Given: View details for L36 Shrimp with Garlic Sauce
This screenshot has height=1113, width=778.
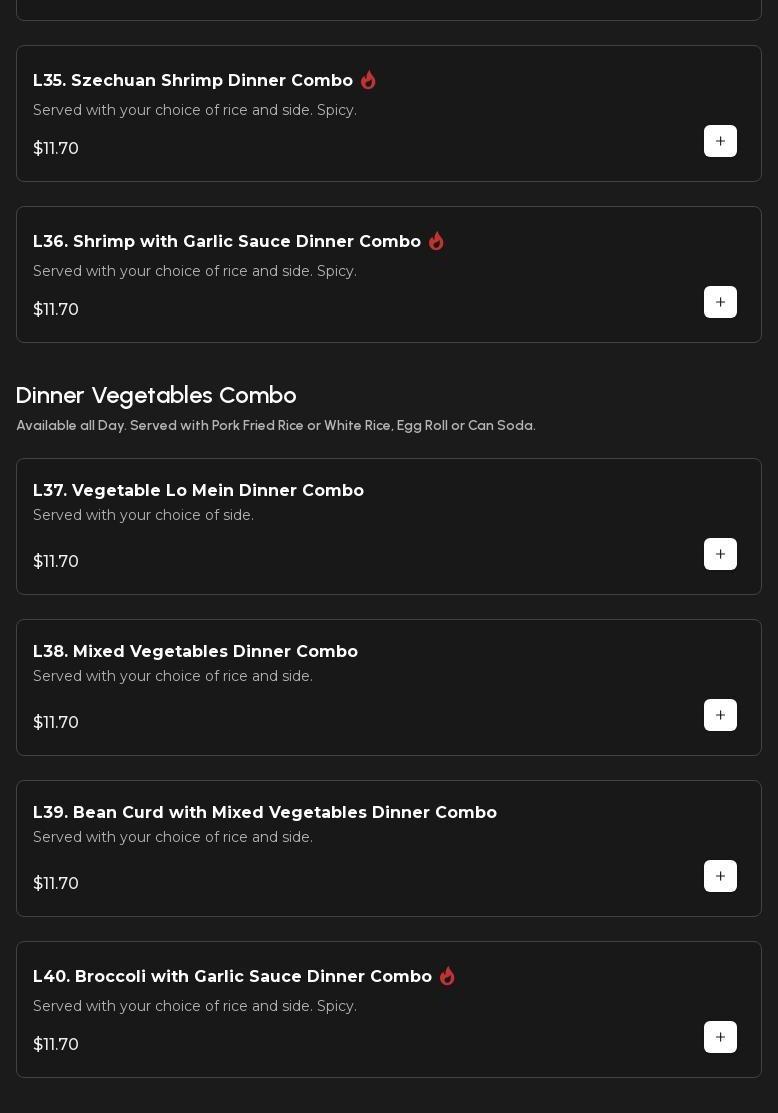Looking at the screenshot, I should coord(226,242).
